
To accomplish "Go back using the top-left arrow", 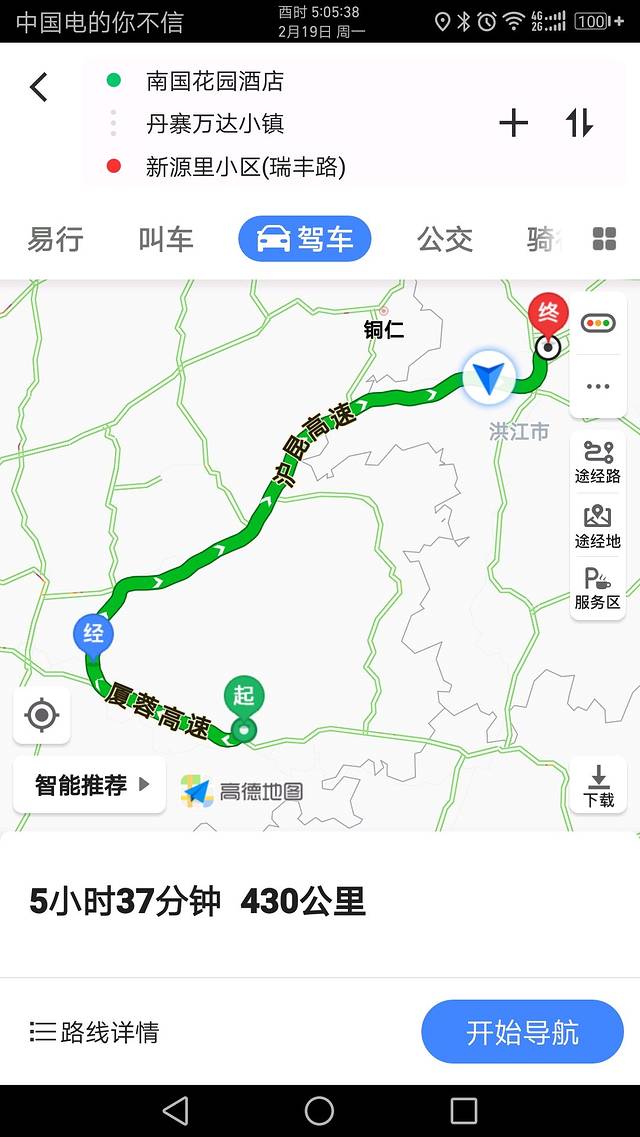I will (x=39, y=87).
